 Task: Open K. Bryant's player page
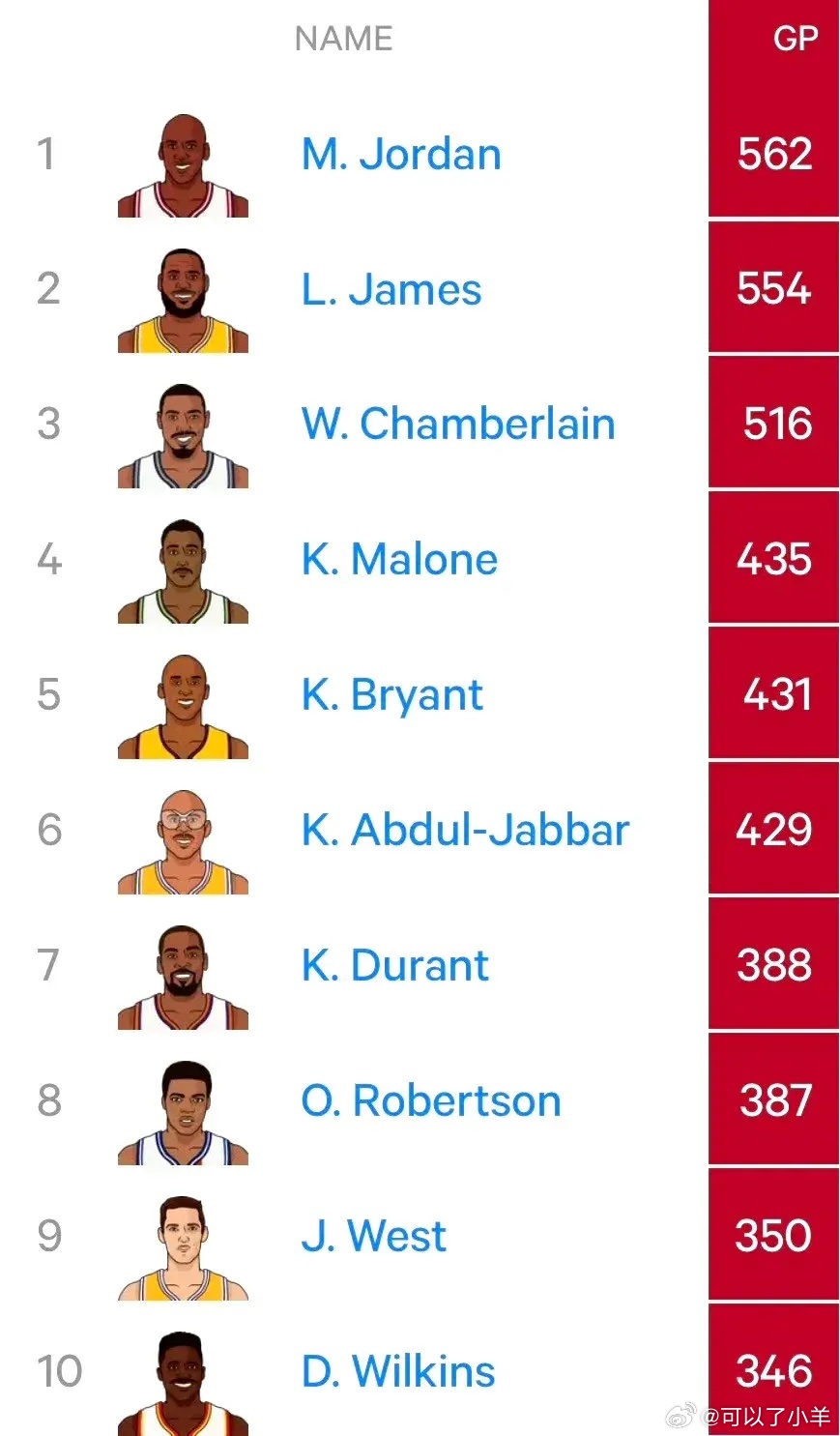tap(392, 696)
